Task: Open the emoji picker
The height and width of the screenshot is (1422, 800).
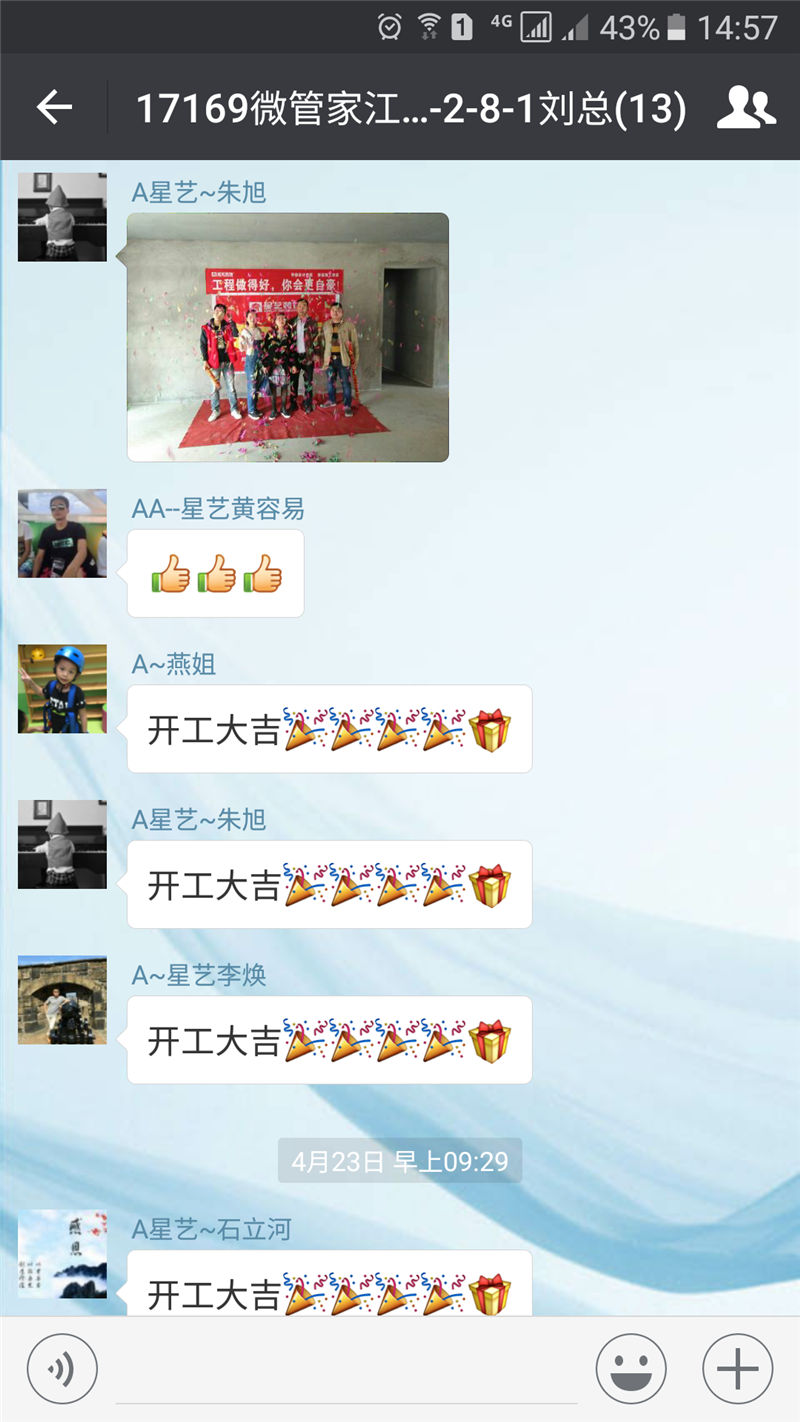Action: pyautogui.click(x=631, y=1369)
